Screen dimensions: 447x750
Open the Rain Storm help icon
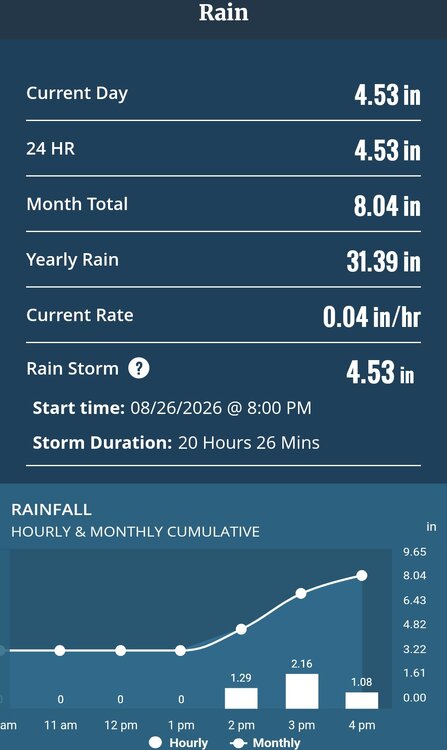coord(139,369)
